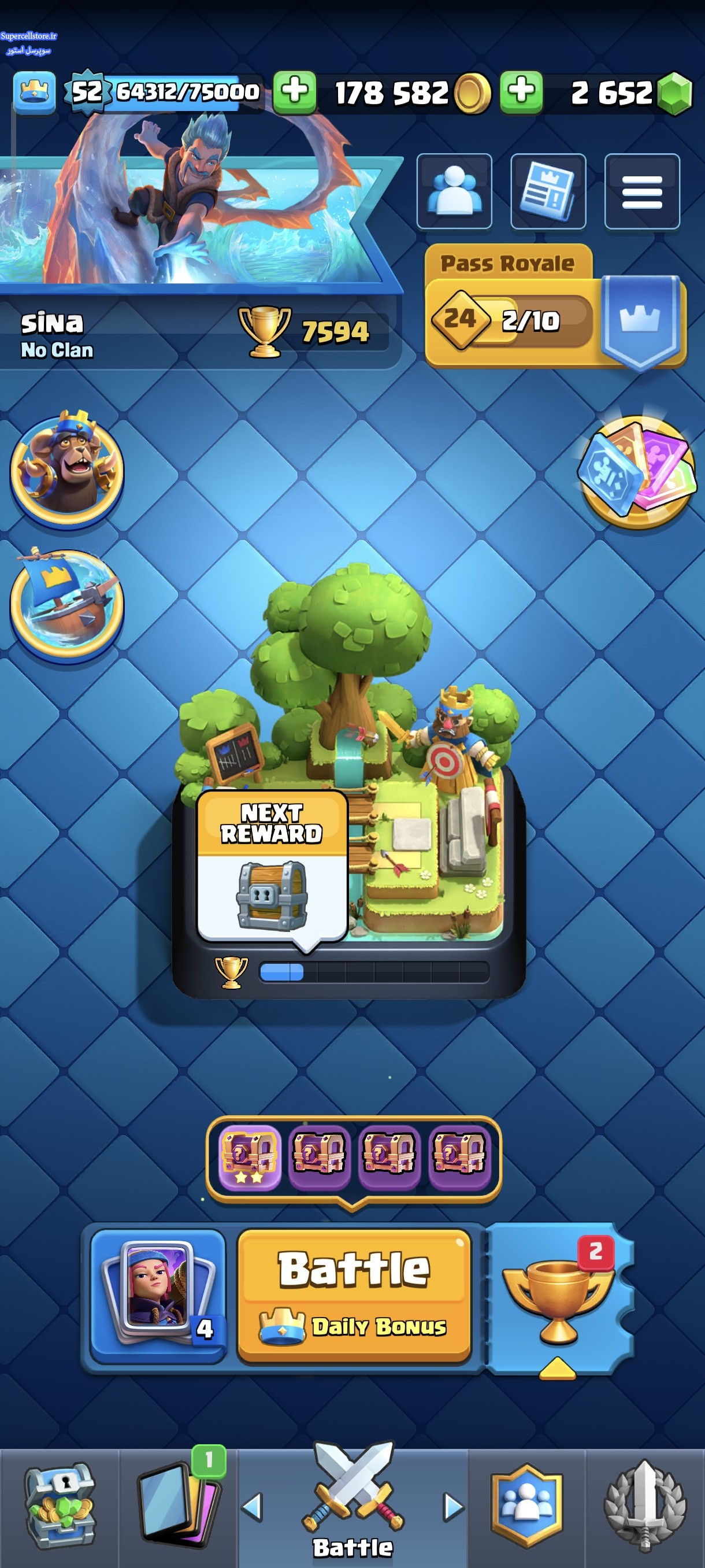Image resolution: width=705 pixels, height=1568 pixels.
Task: Open the crowned lion event badge
Action: (x=67, y=469)
